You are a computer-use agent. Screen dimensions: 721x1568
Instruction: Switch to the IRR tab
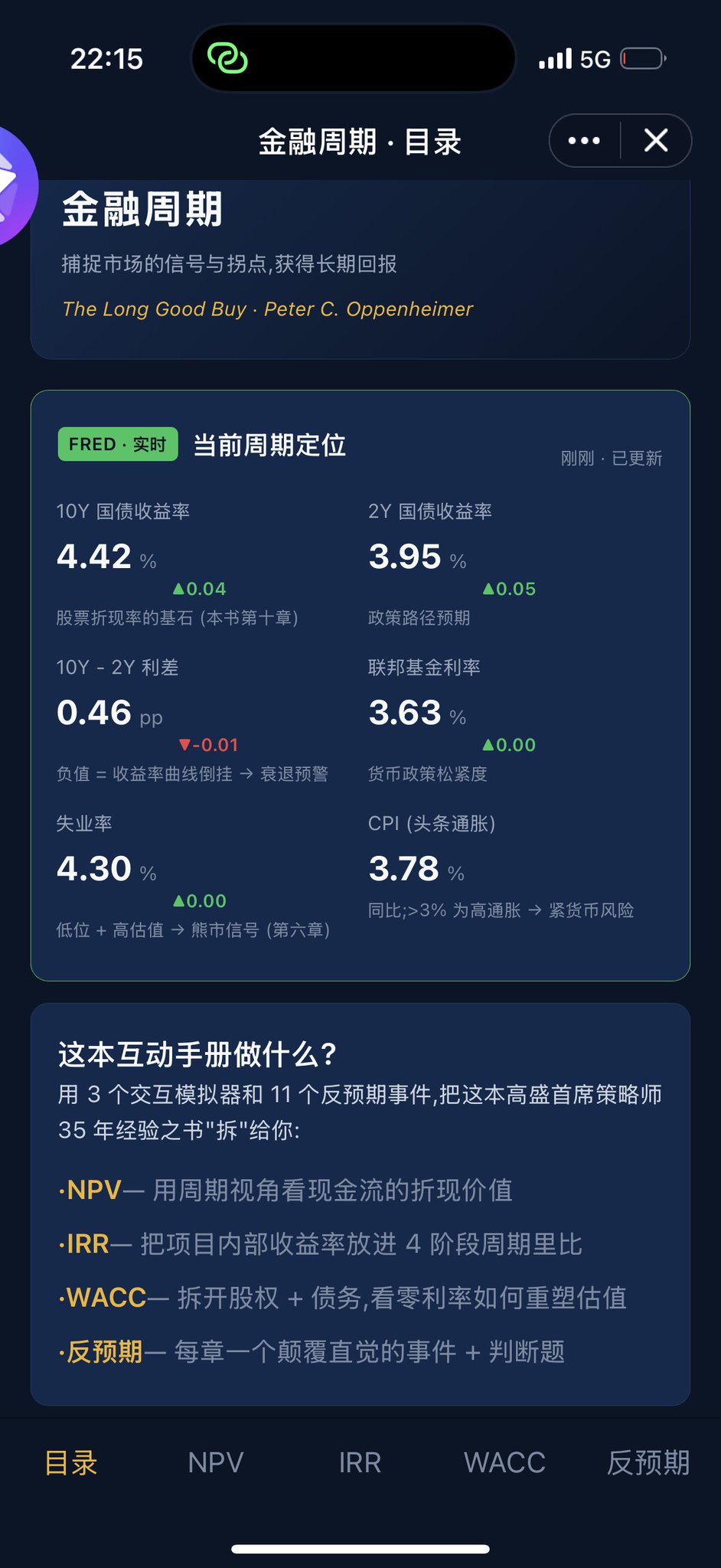(x=360, y=1462)
